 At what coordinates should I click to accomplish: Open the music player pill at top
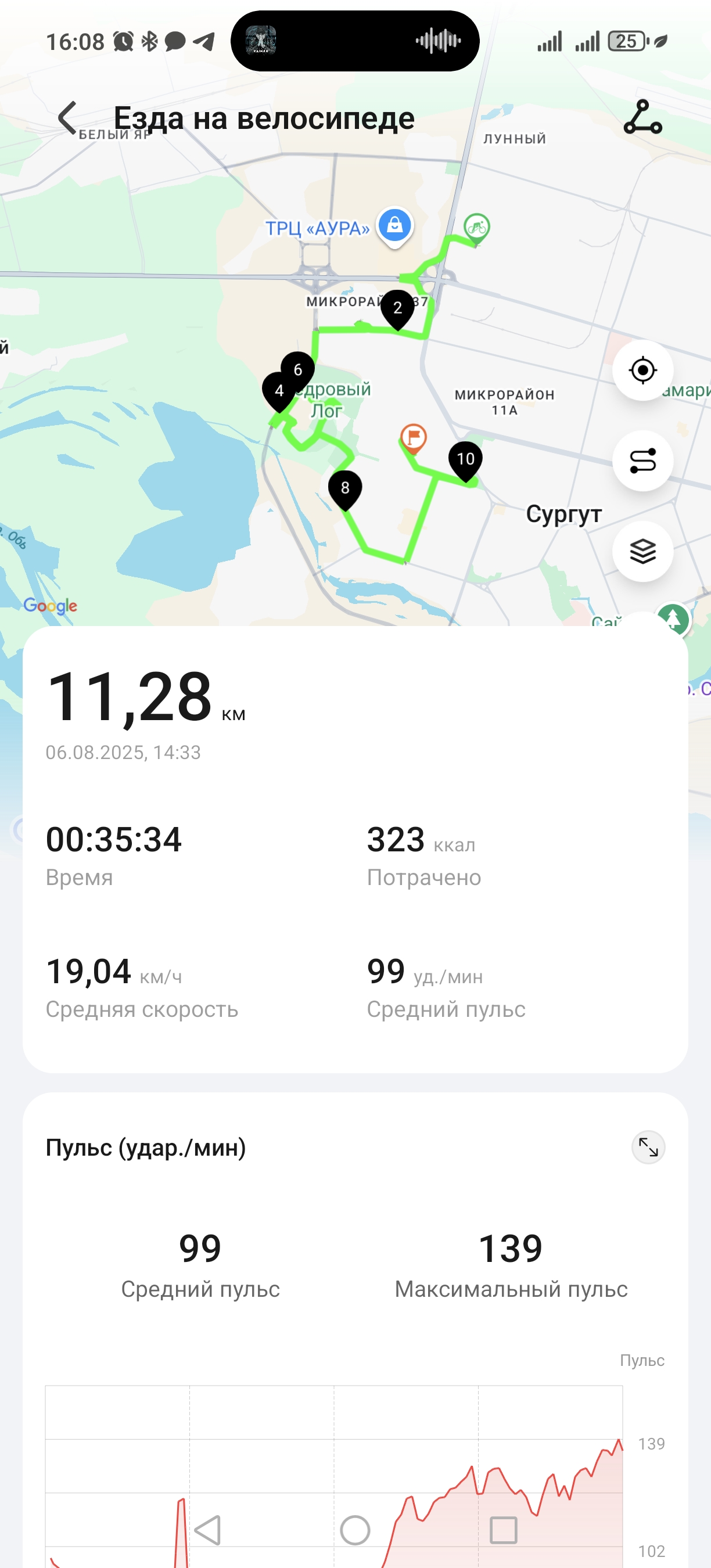coord(355,41)
